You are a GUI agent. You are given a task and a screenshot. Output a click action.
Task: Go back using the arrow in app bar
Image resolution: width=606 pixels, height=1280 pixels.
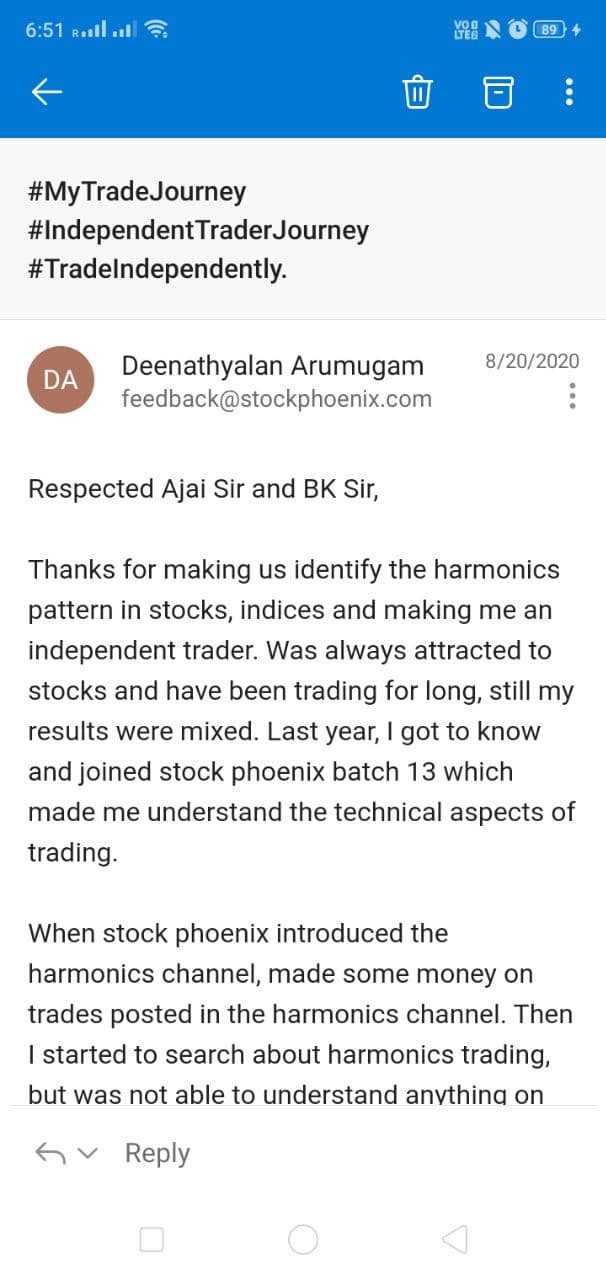[x=47, y=92]
